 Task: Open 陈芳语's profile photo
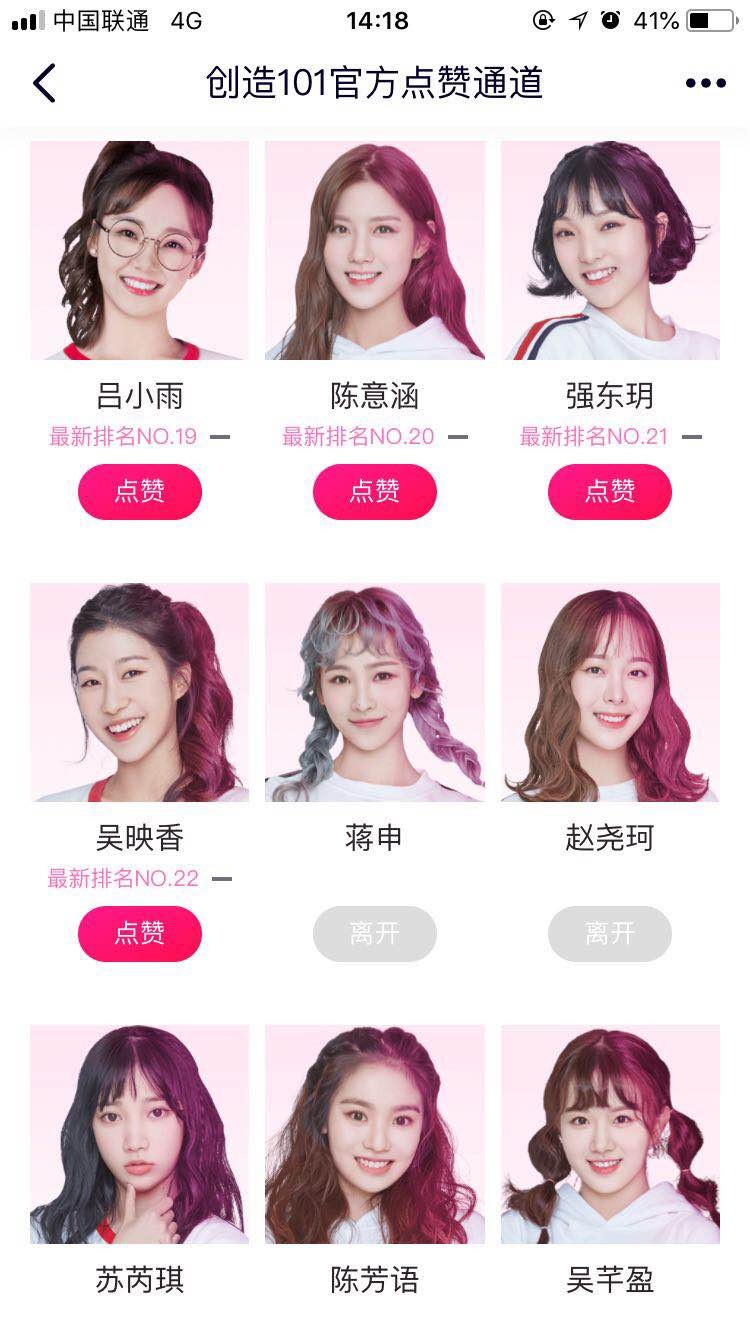[x=375, y=1134]
